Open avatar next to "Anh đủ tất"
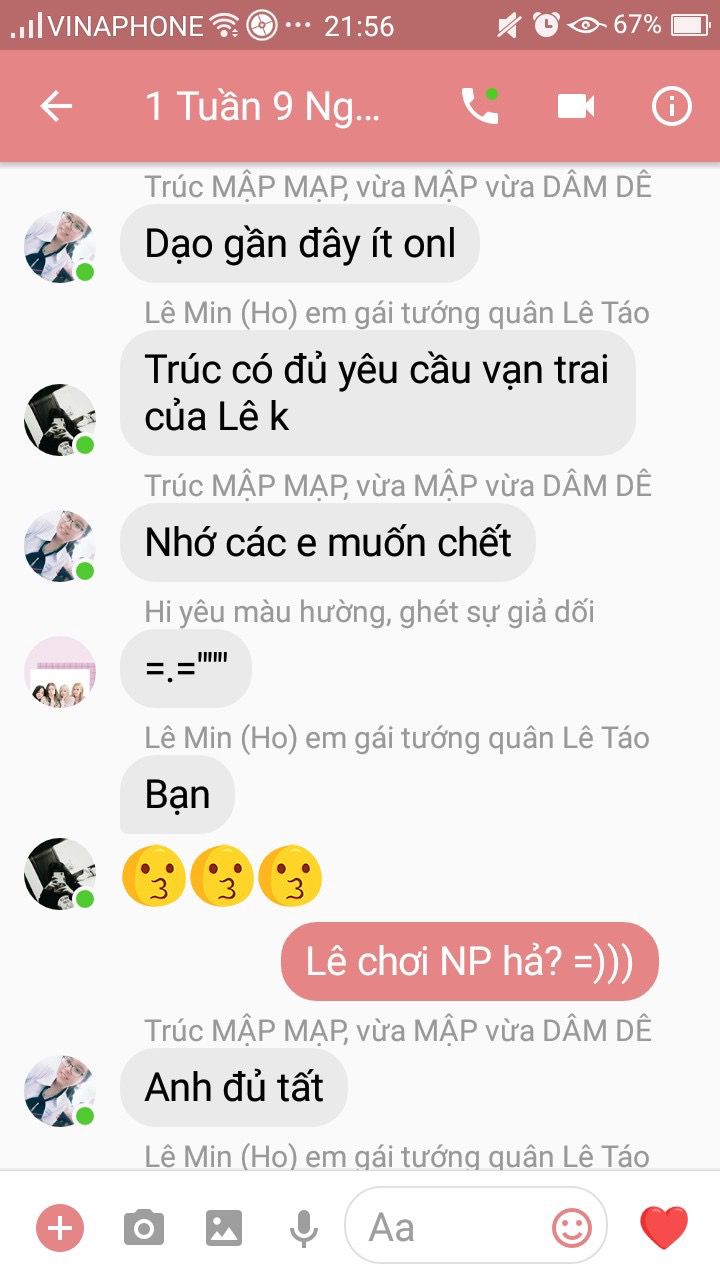 pos(60,1090)
